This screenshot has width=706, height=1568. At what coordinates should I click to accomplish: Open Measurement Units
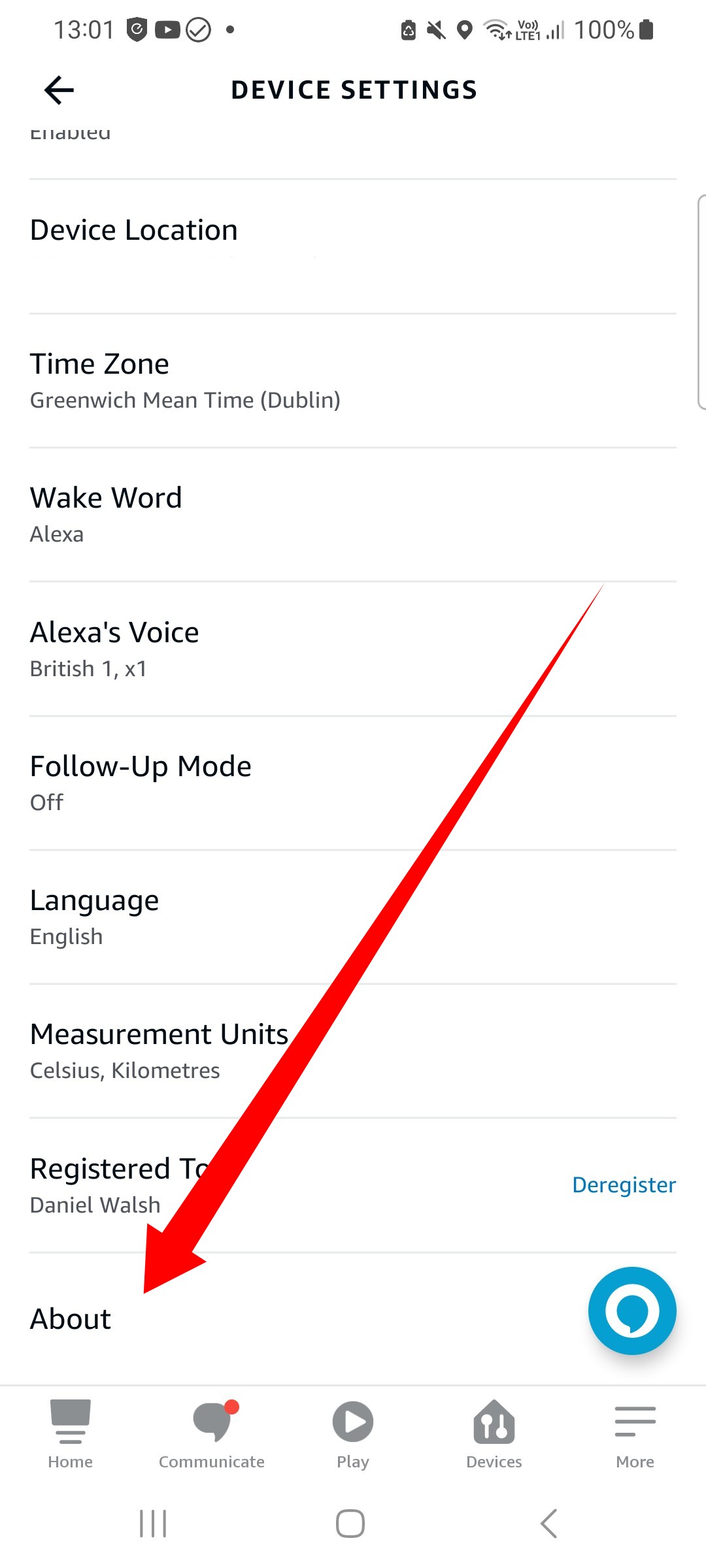[353, 1051]
